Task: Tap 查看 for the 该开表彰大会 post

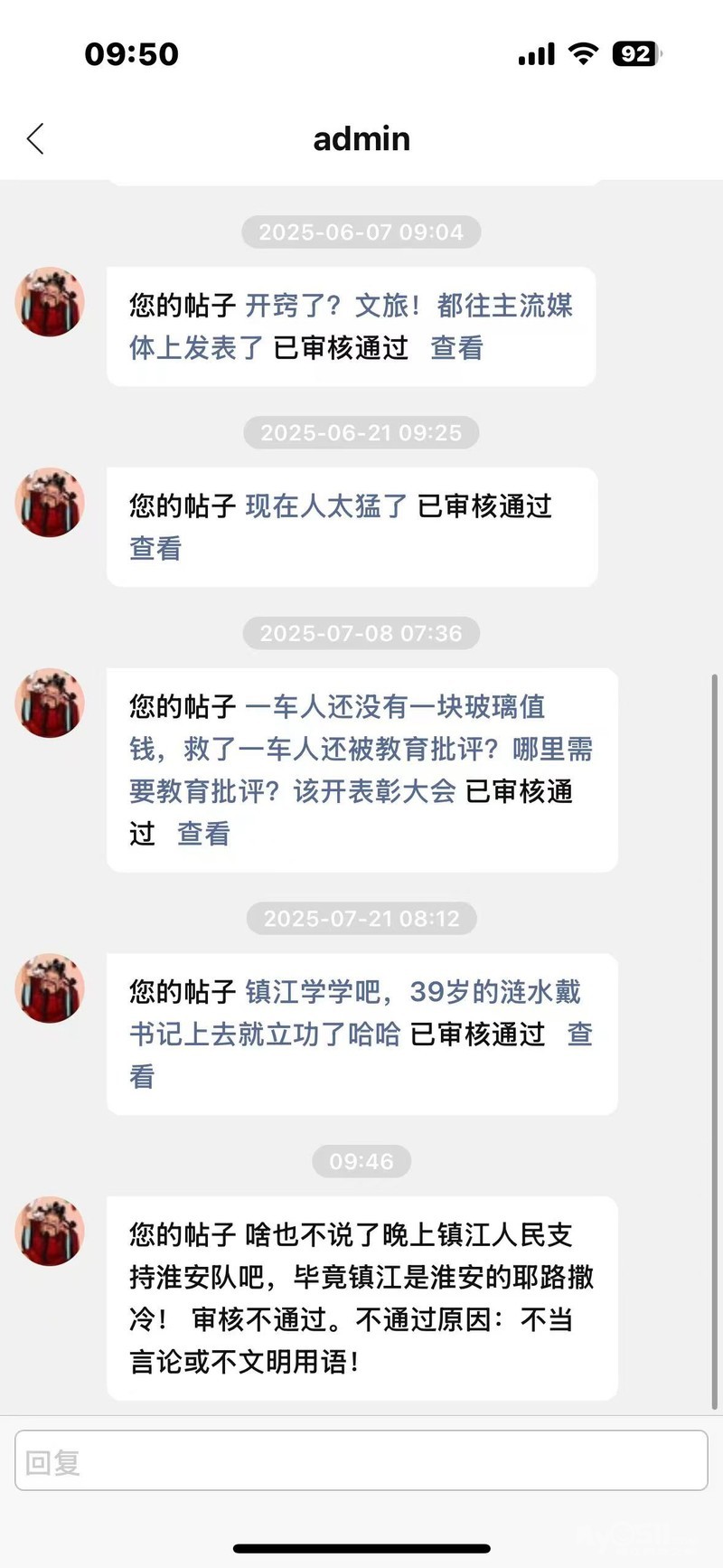Action: [x=203, y=834]
